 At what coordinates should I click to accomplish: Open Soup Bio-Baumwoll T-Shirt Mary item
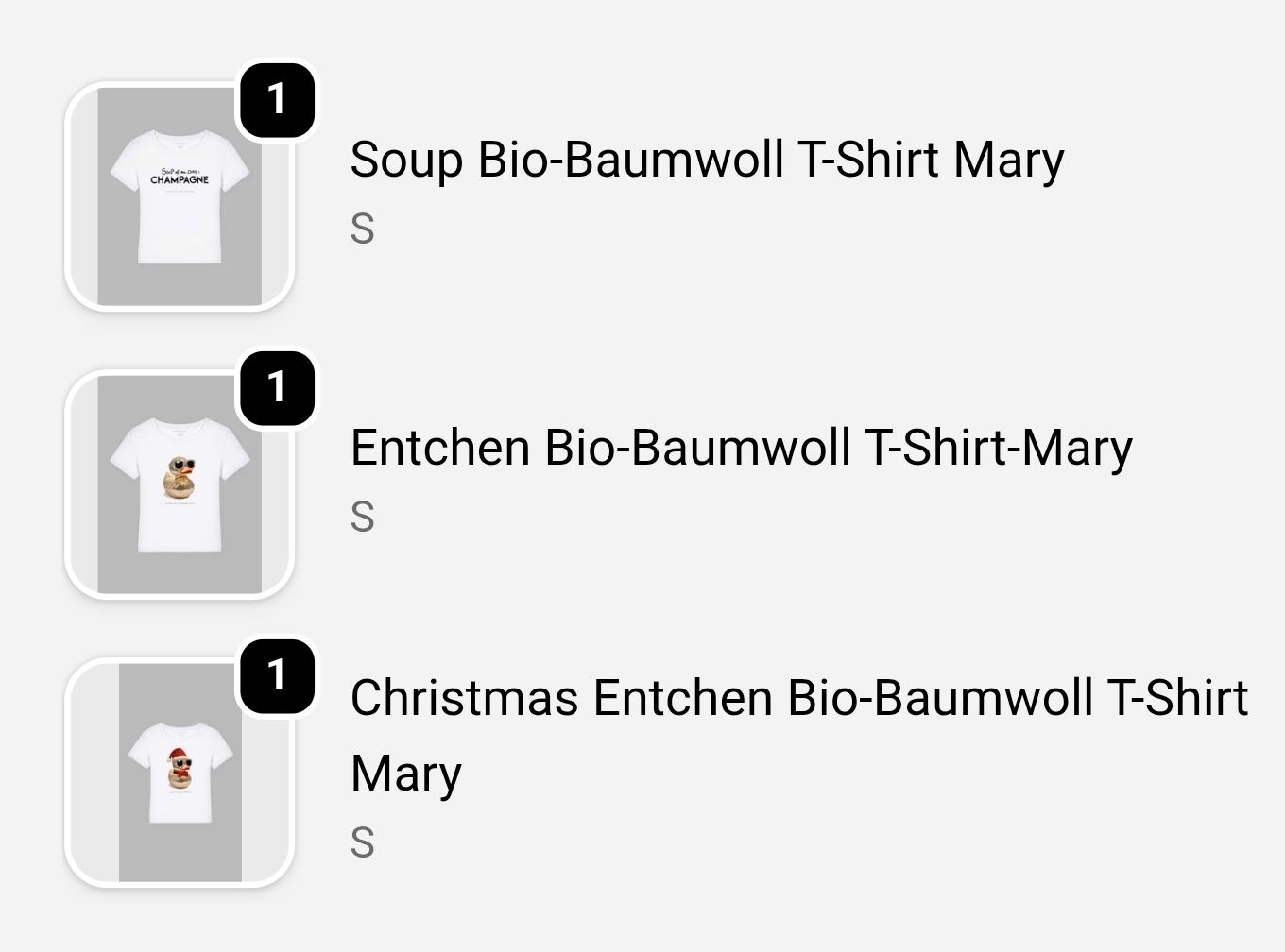point(706,160)
